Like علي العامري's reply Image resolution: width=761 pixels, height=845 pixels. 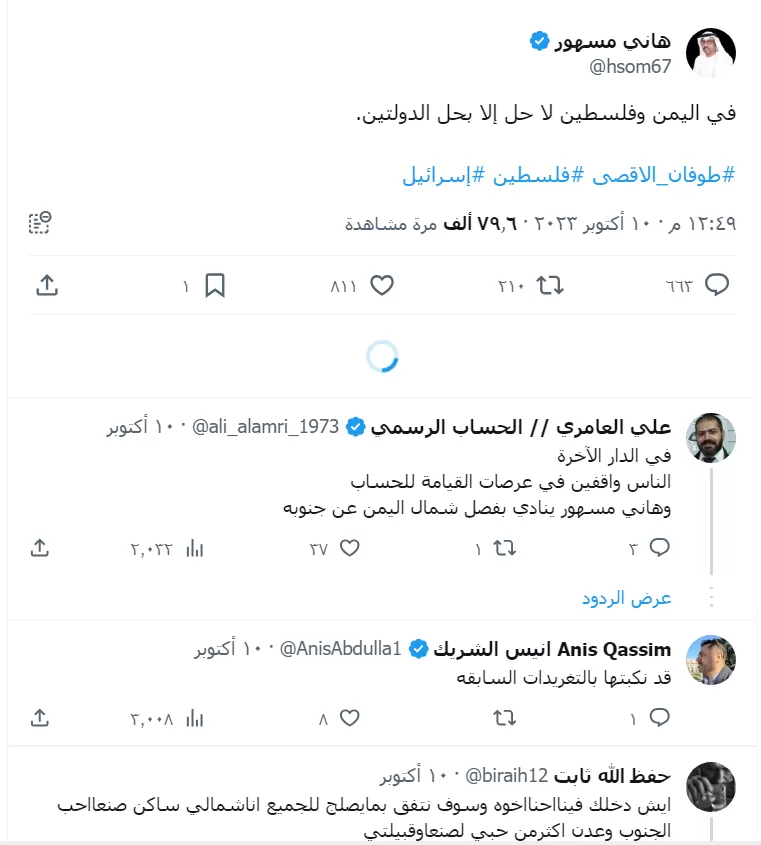click(349, 548)
